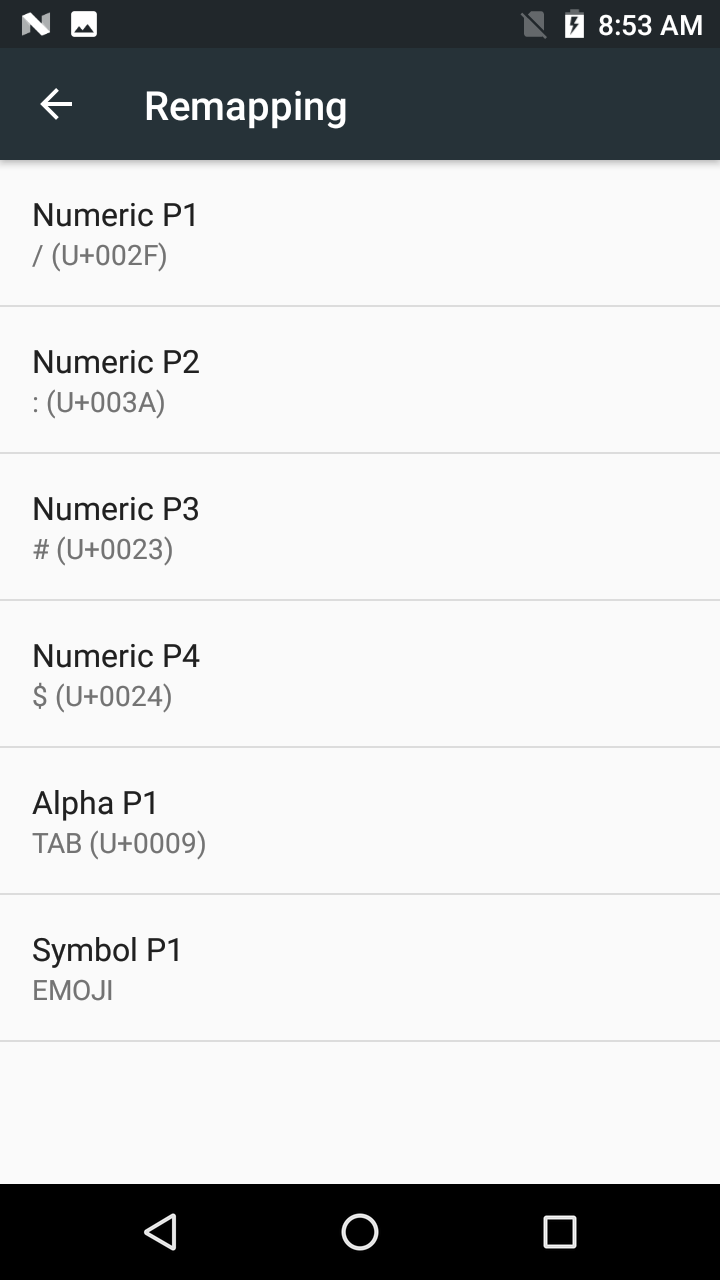Go back from the Remapping screen

(56, 105)
